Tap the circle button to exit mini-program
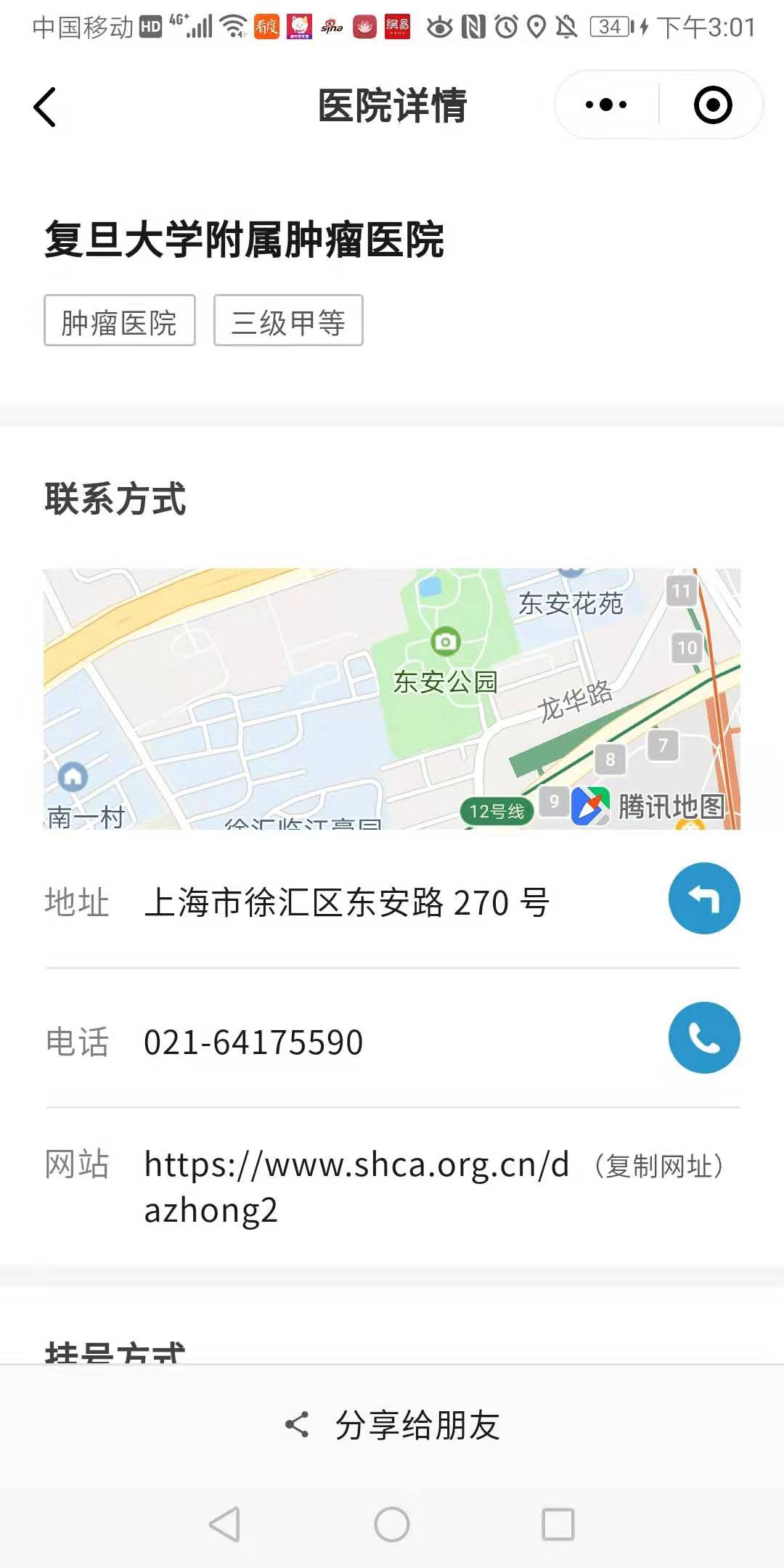 [x=712, y=104]
